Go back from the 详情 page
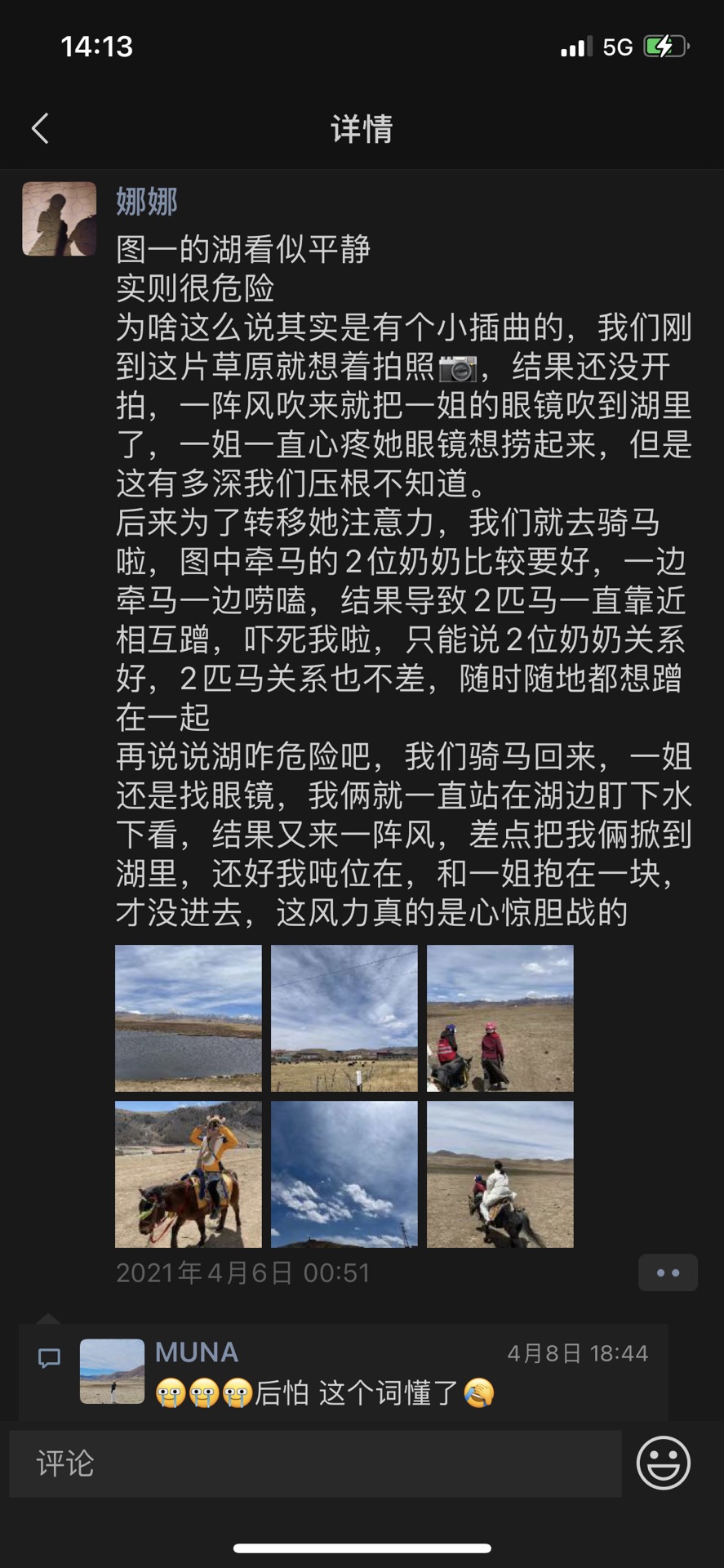This screenshot has height=1568, width=724. point(41,128)
